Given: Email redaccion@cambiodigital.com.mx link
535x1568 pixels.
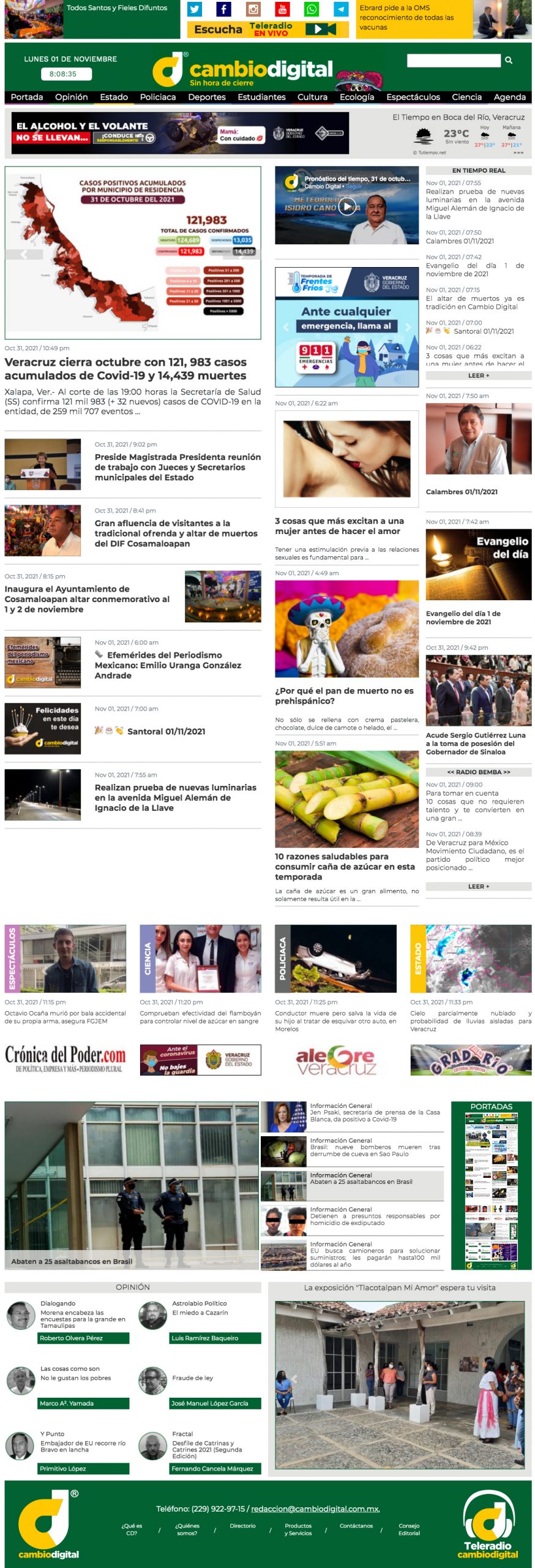Looking at the screenshot, I should pyautogui.click(x=315, y=1509).
